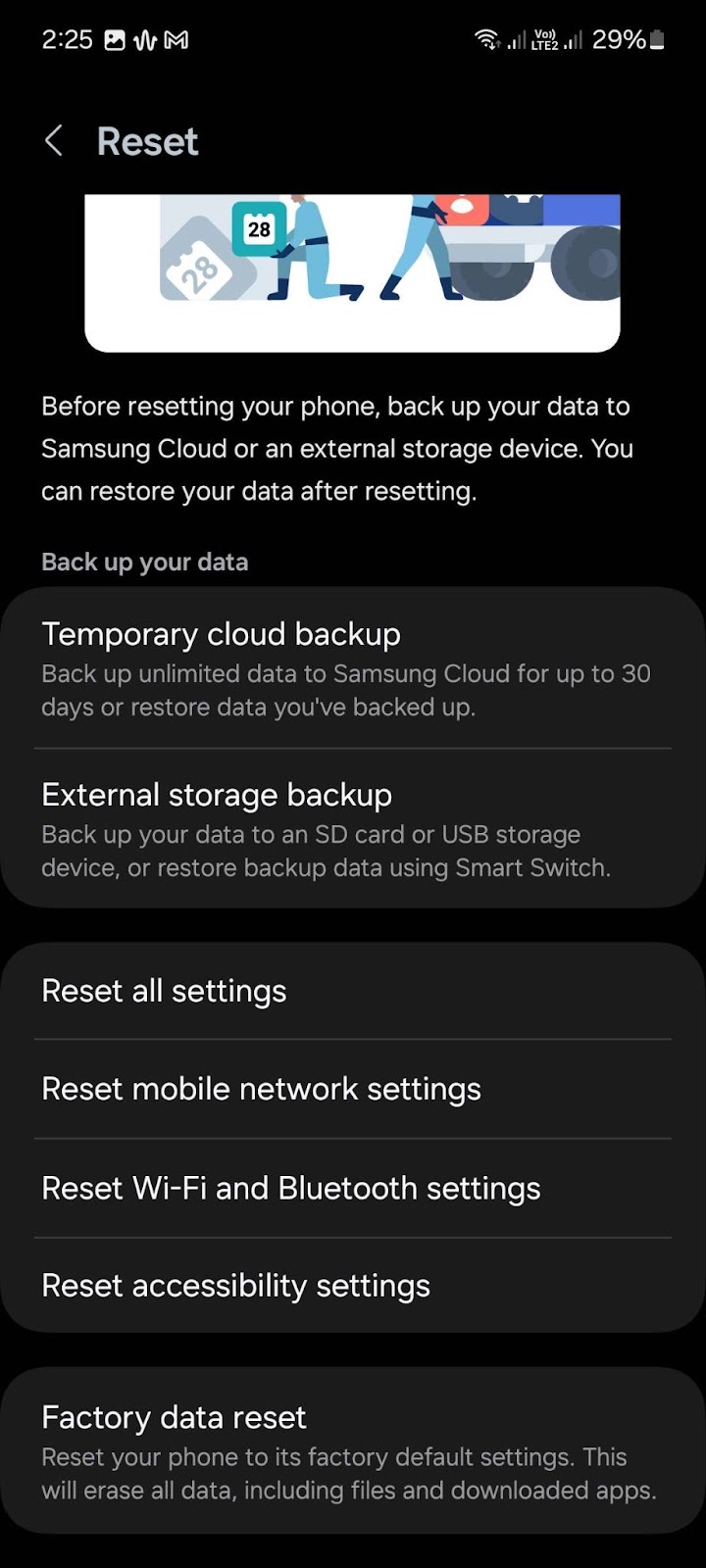This screenshot has height=1568, width=706.
Task: Tap the Wi-Fi icon in status bar
Action: pyautogui.click(x=488, y=39)
